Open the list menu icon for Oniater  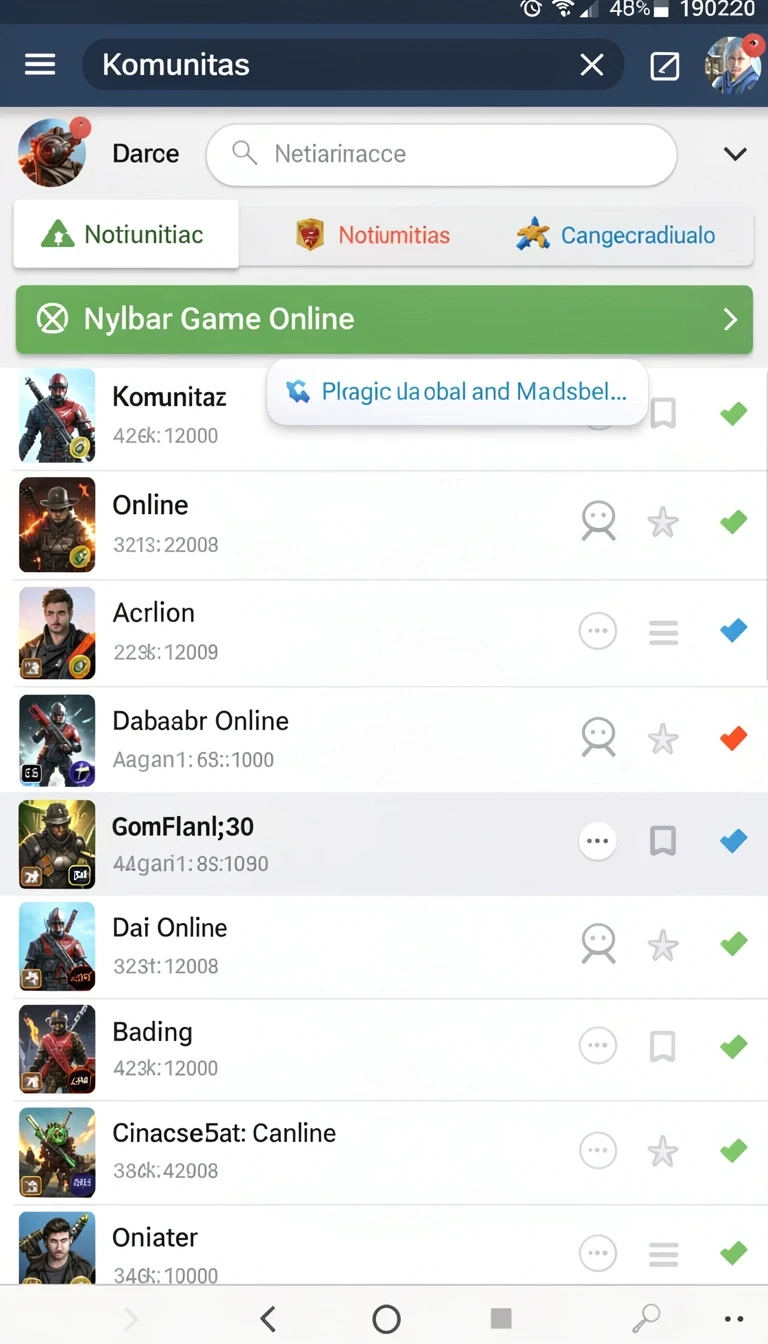(663, 1254)
